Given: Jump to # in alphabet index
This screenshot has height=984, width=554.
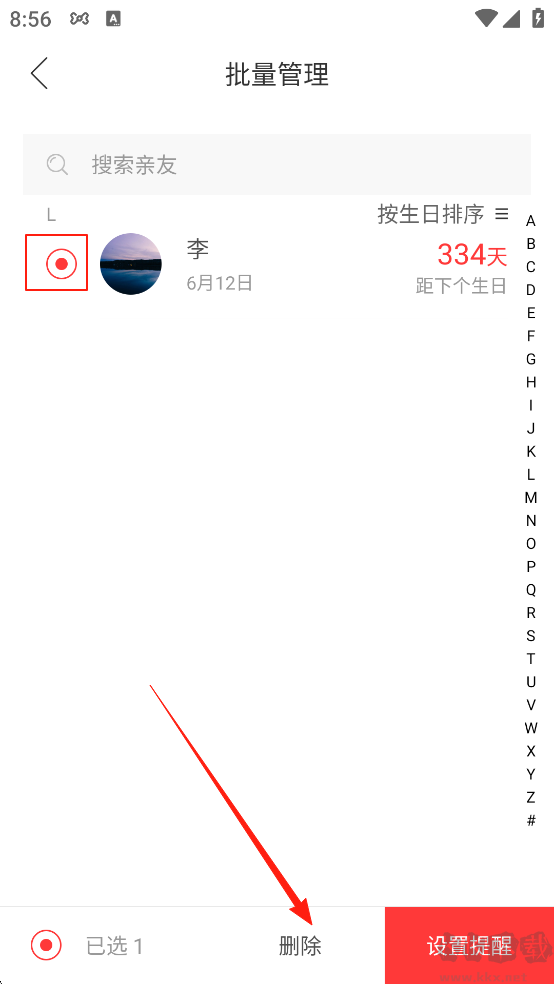Looking at the screenshot, I should [531, 820].
